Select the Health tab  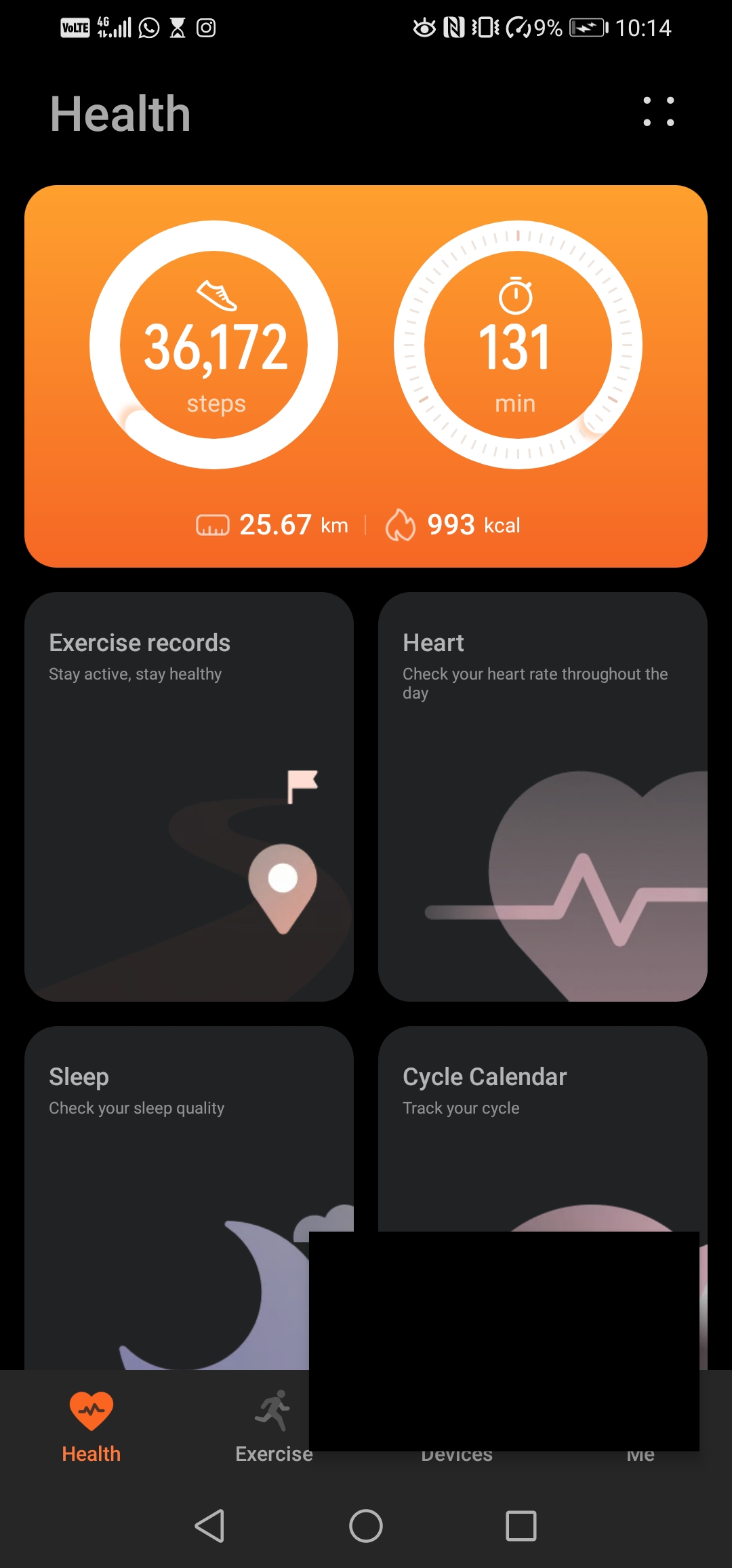click(91, 1426)
